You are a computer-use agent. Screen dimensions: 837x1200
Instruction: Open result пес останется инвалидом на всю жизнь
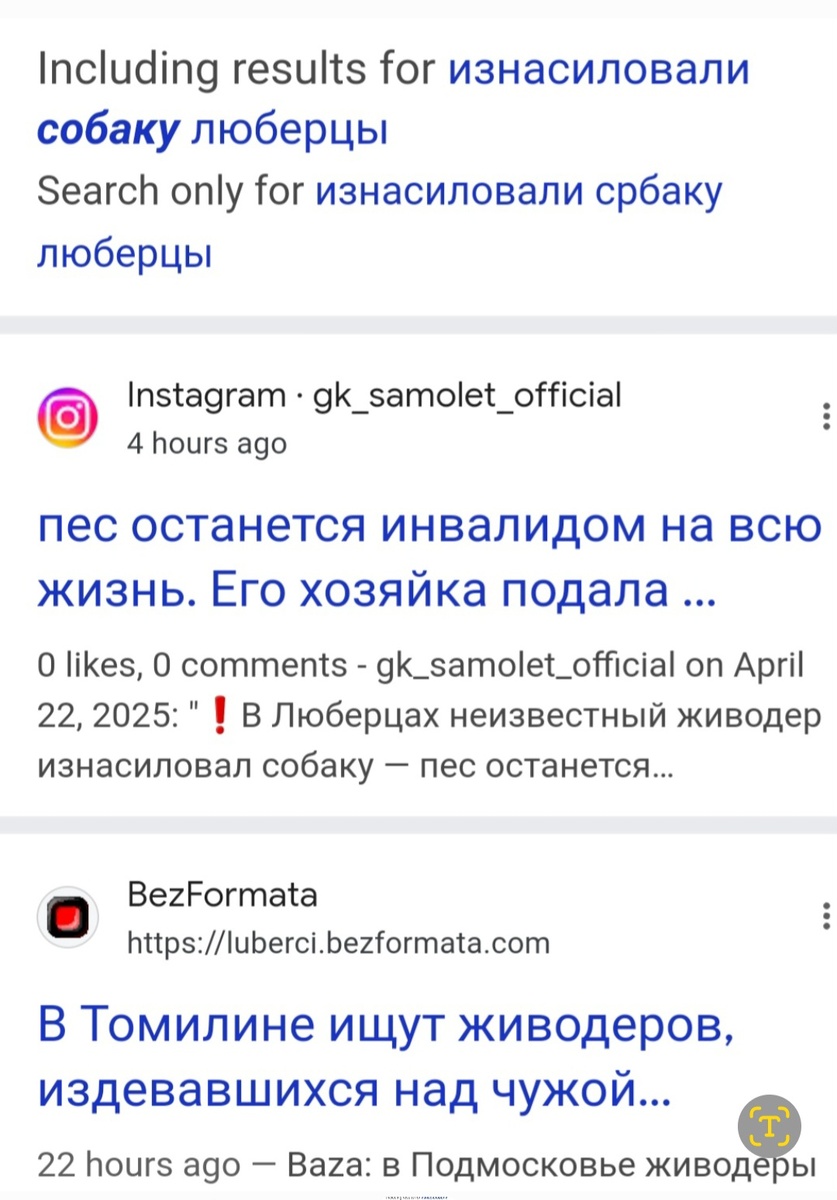(x=420, y=557)
